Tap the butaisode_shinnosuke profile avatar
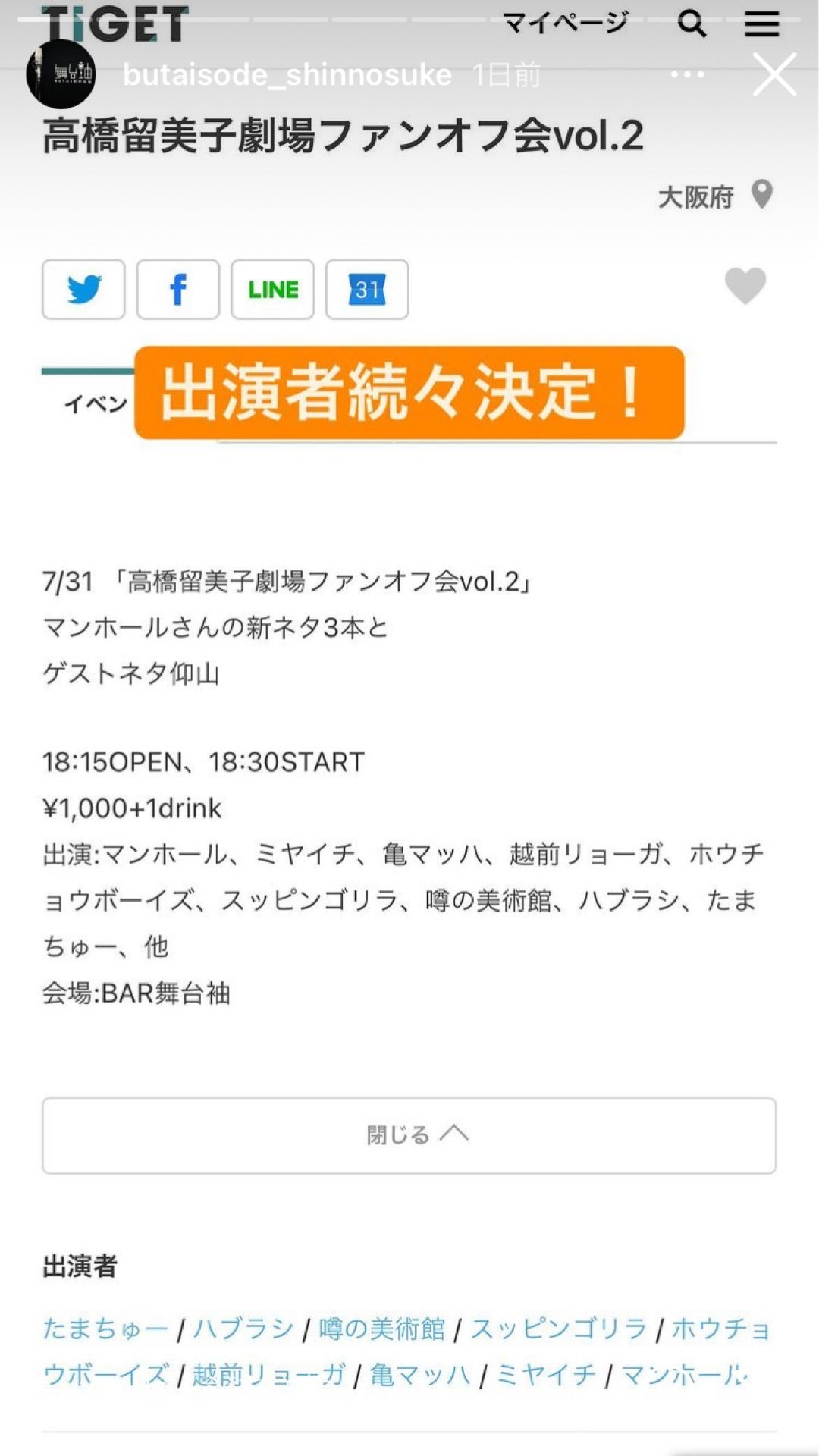Viewport: 819px width, 1456px height. 61,74
